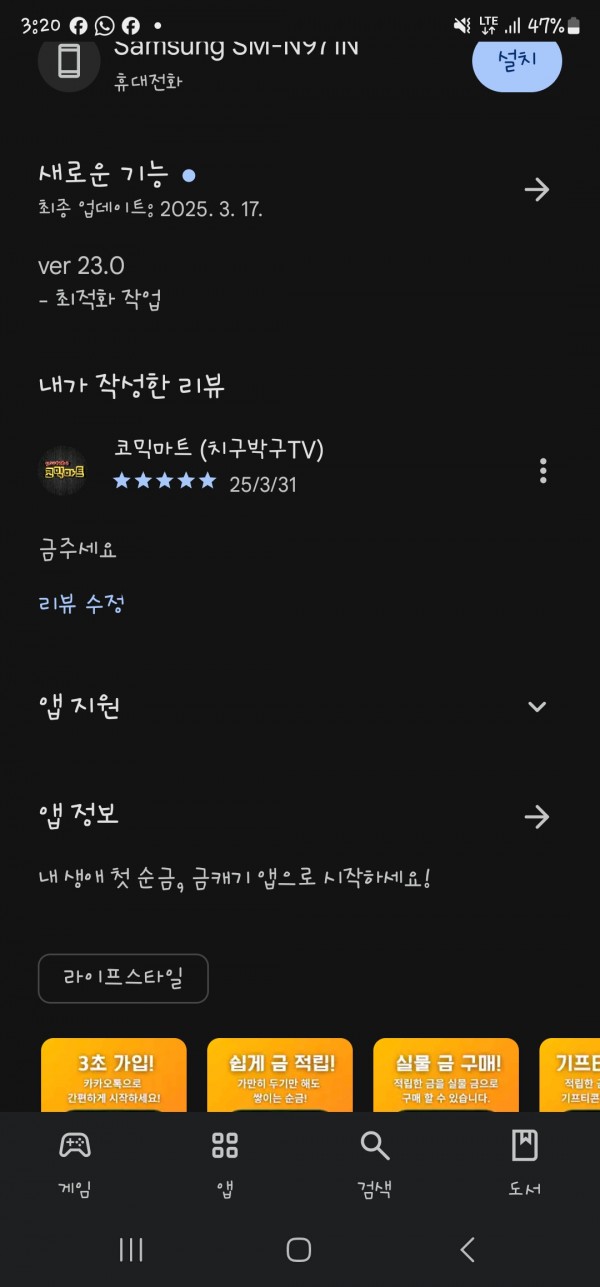600x1287 pixels.
Task: Open the review overflow menu
Action: pos(543,470)
